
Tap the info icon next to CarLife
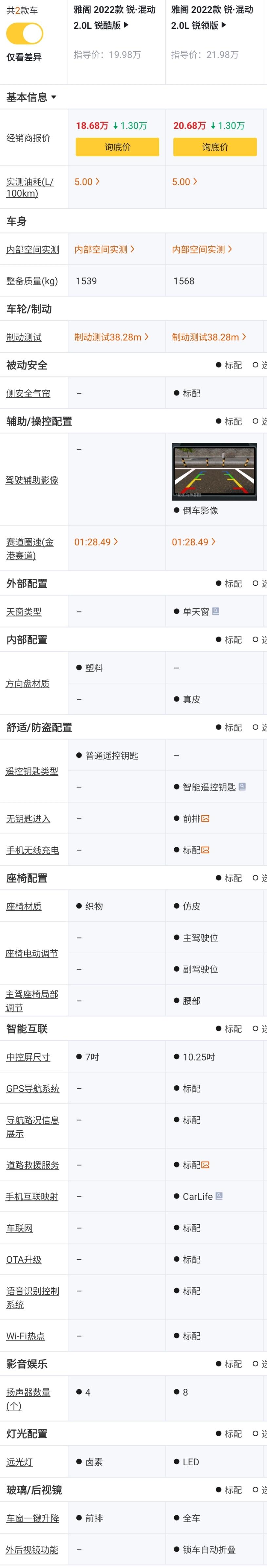tap(219, 1196)
